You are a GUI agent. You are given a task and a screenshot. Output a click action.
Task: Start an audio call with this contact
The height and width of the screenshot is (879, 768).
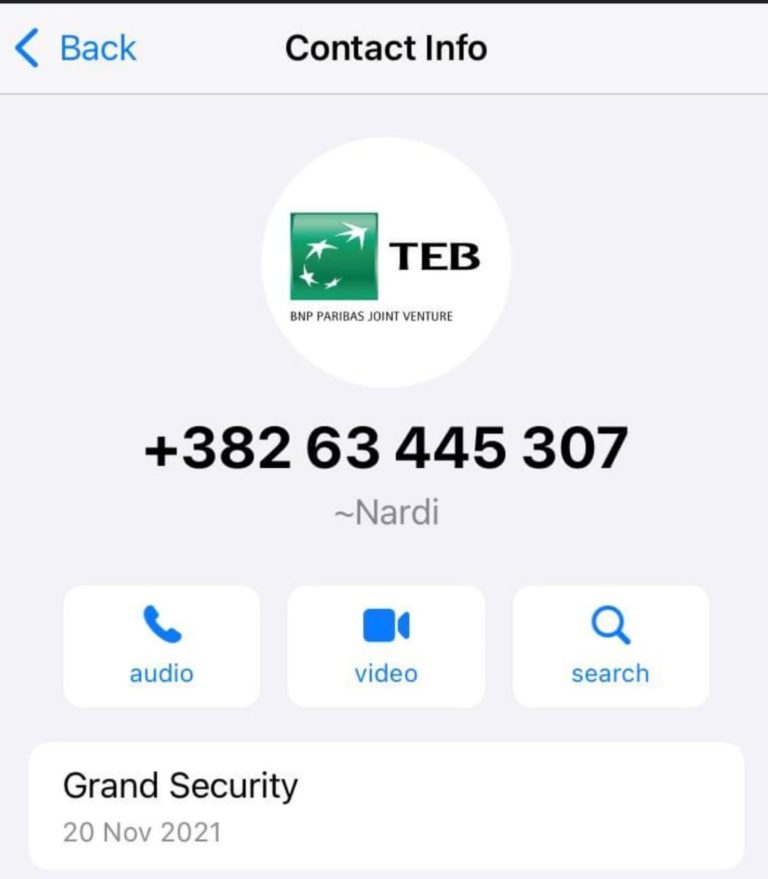161,646
